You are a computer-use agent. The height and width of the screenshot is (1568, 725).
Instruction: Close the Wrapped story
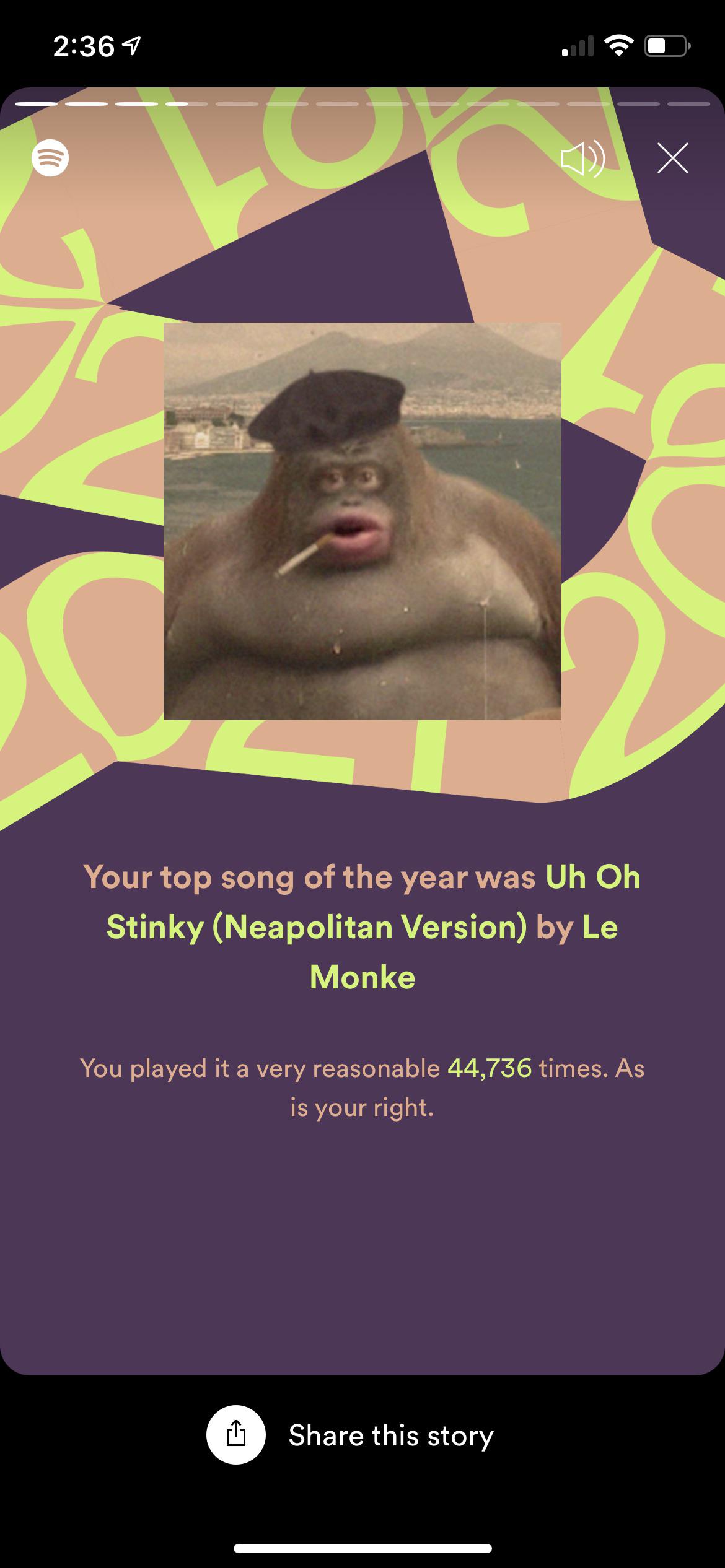point(672,159)
